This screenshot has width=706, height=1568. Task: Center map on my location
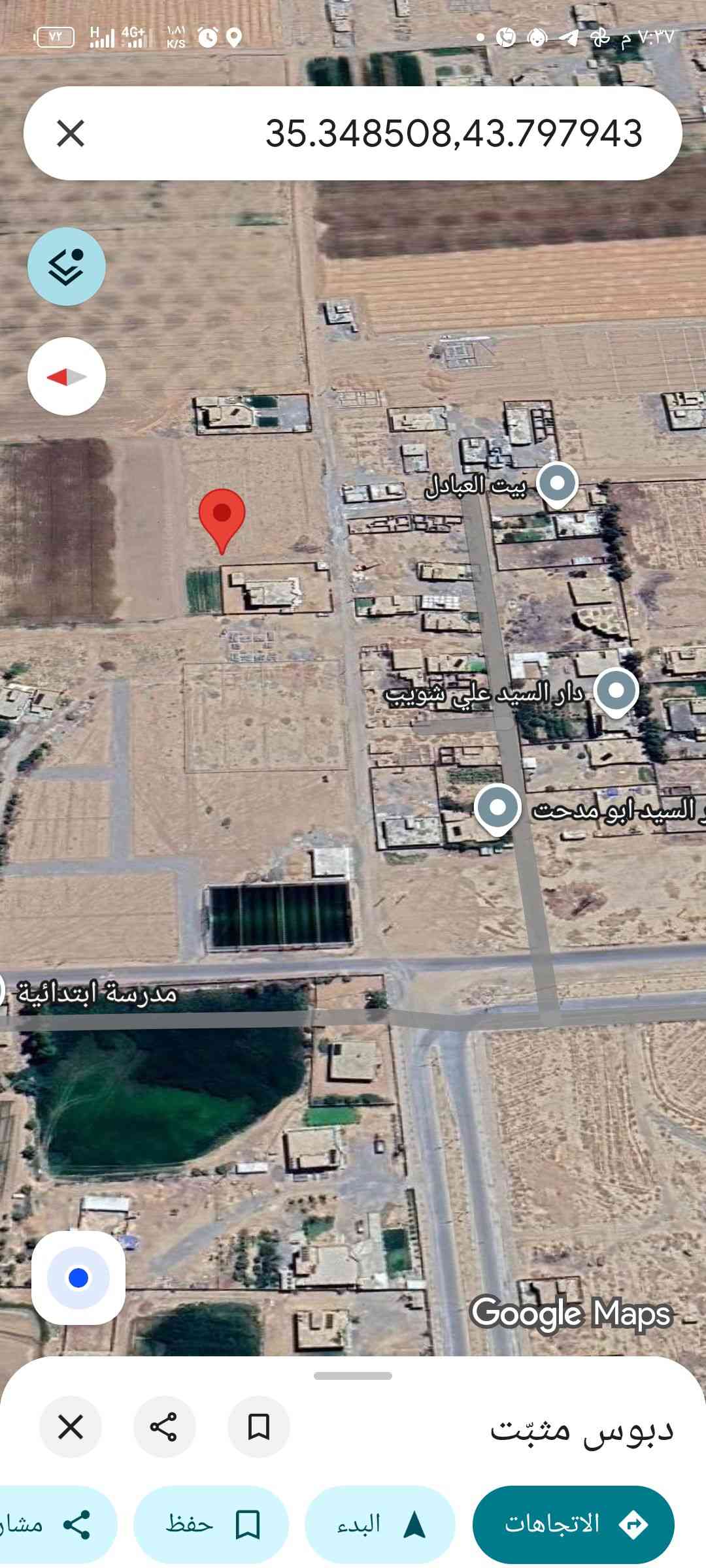[78, 1277]
